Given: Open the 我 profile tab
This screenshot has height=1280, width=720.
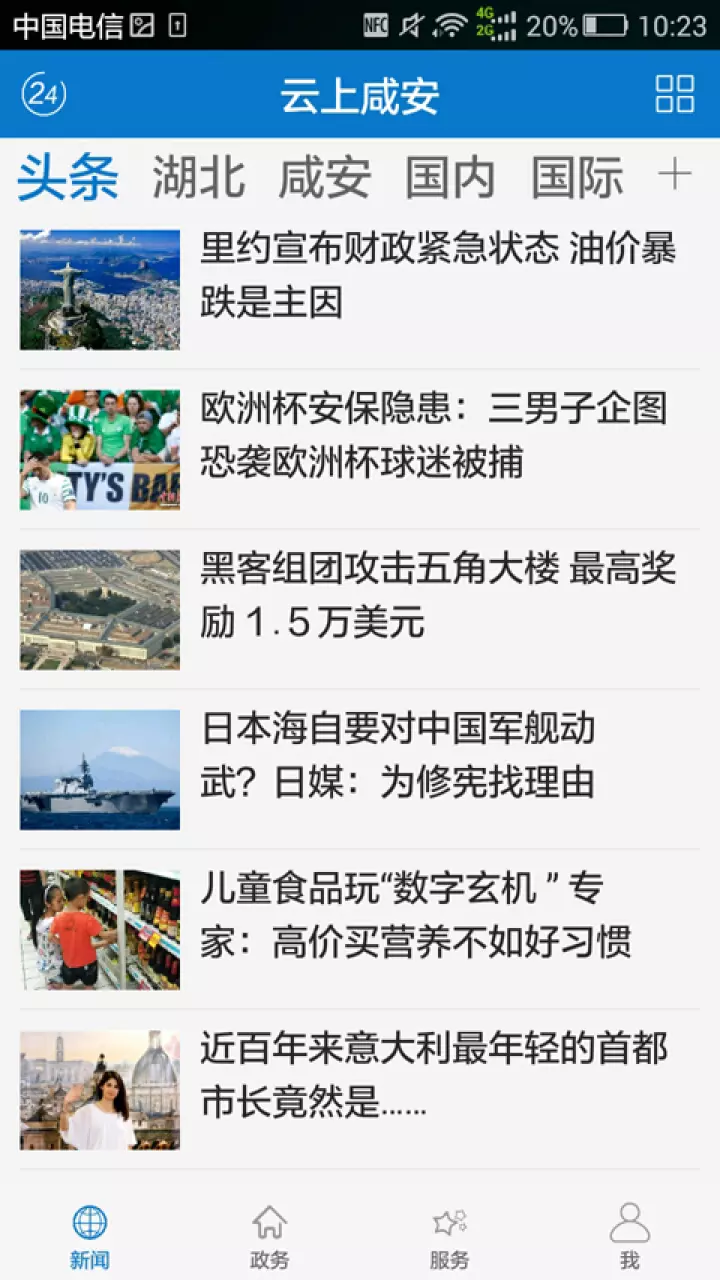Looking at the screenshot, I should [630, 1236].
